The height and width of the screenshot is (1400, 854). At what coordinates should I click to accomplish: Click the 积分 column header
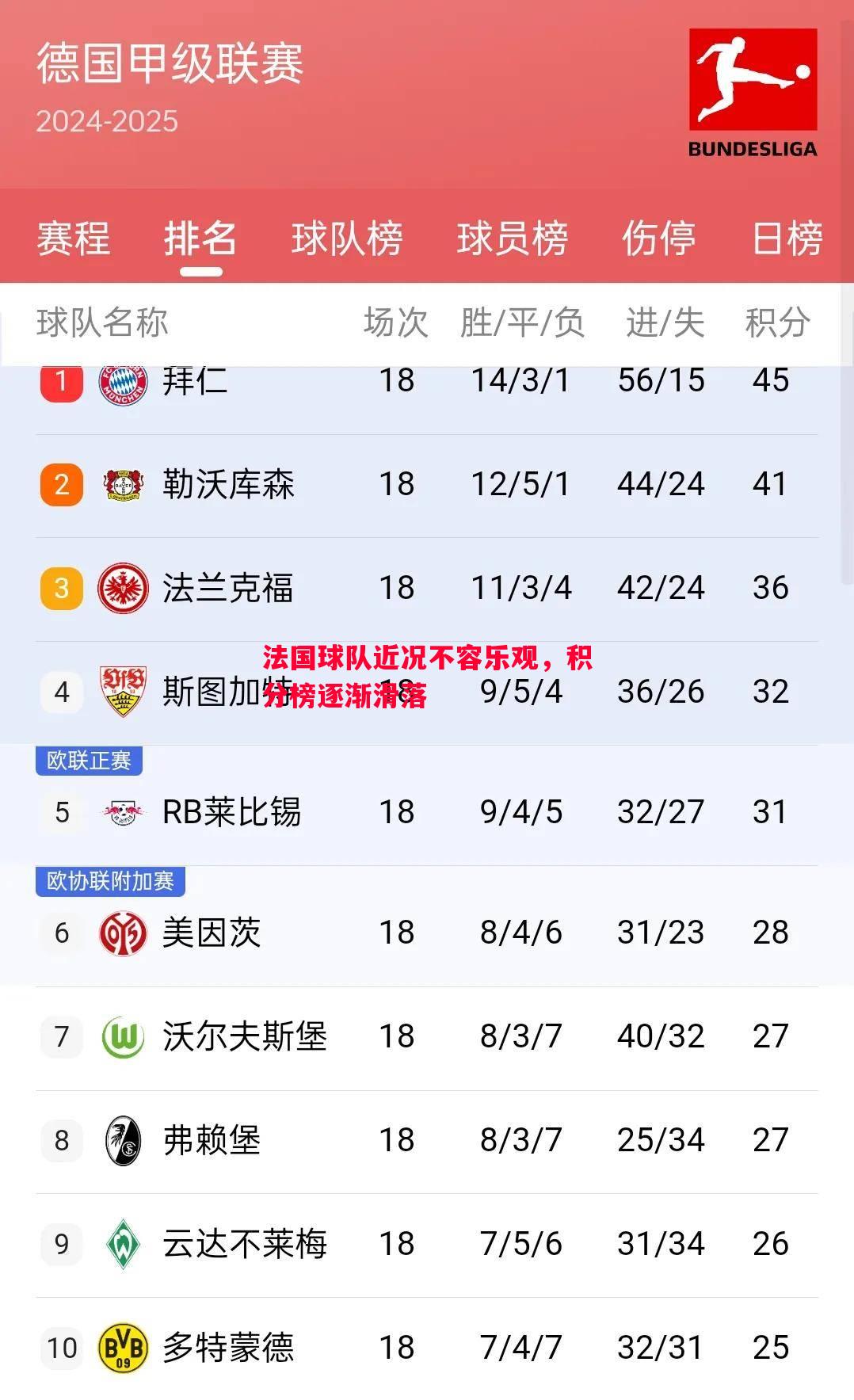pos(776,322)
